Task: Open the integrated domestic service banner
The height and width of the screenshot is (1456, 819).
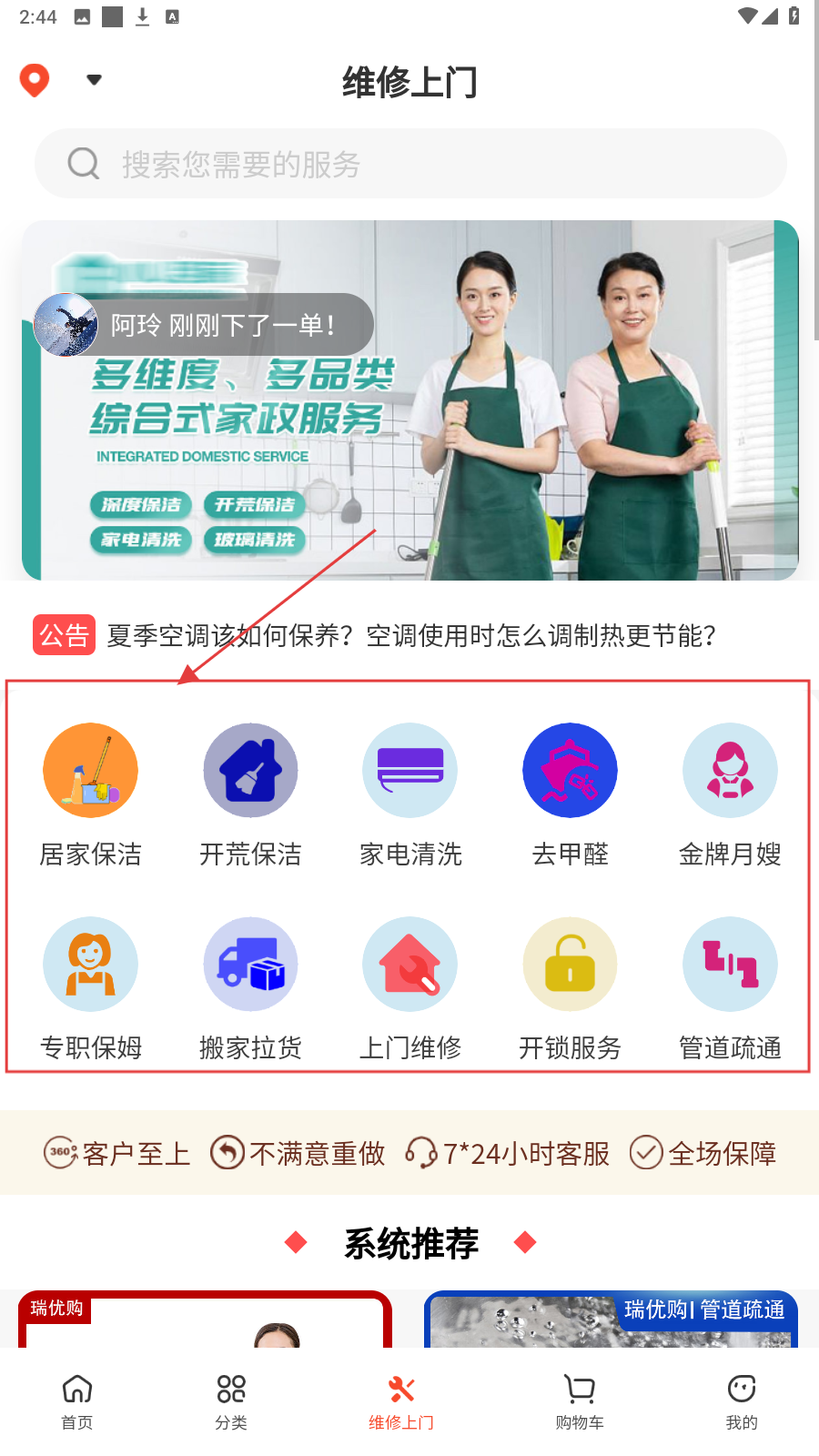Action: pos(410,400)
